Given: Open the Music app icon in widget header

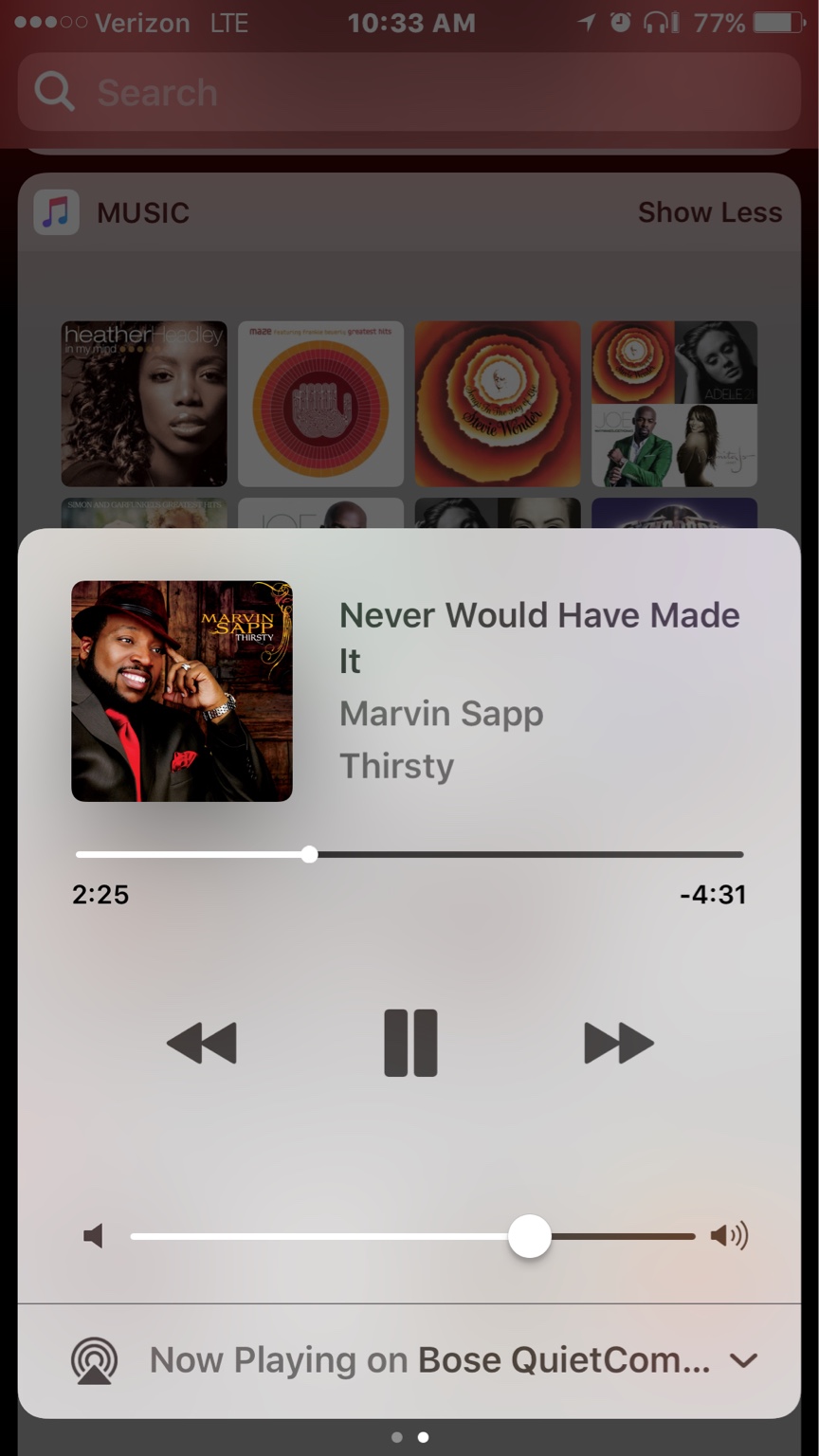Looking at the screenshot, I should (56, 212).
